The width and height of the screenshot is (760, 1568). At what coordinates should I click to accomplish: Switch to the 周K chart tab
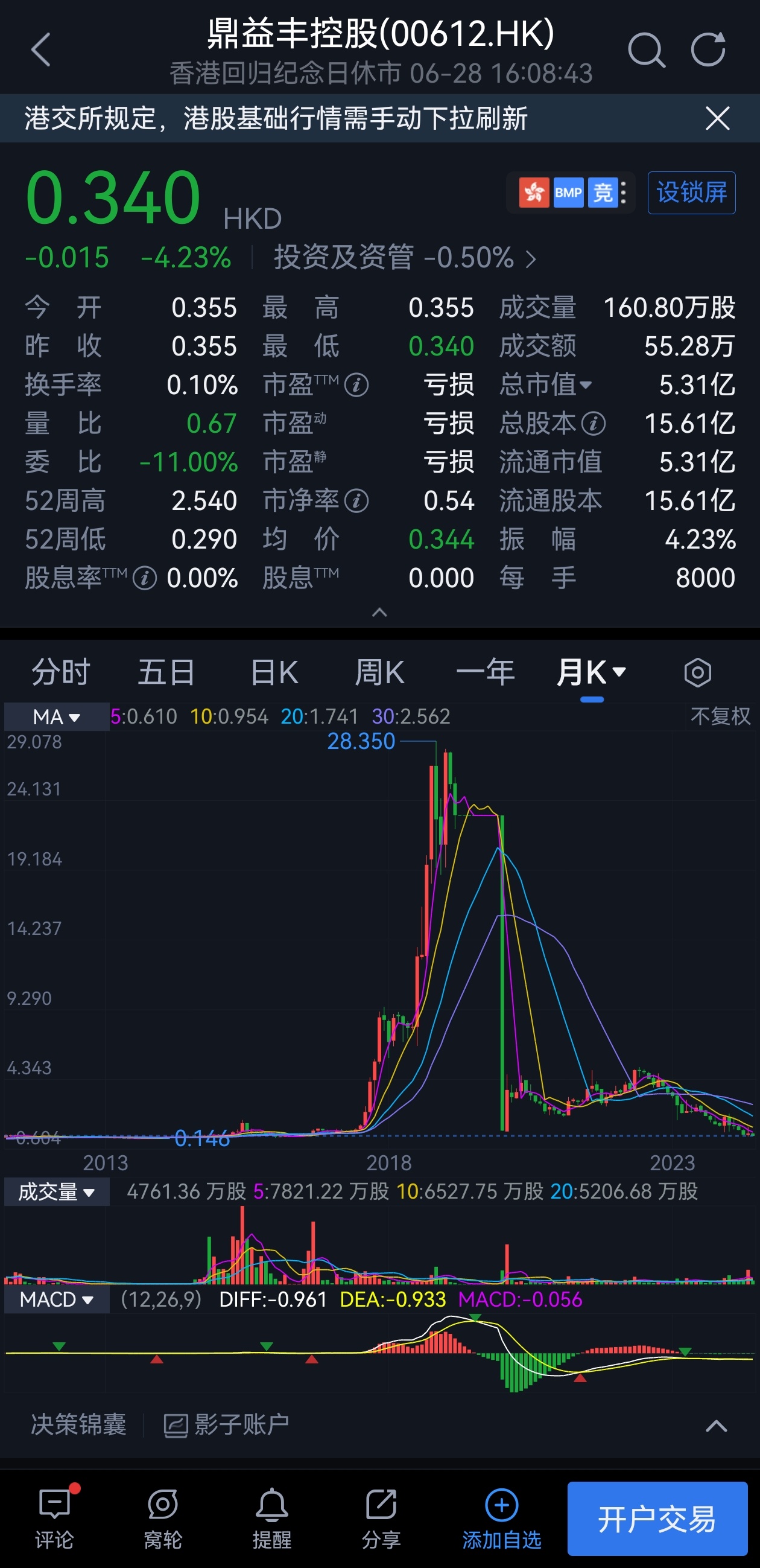(x=379, y=672)
